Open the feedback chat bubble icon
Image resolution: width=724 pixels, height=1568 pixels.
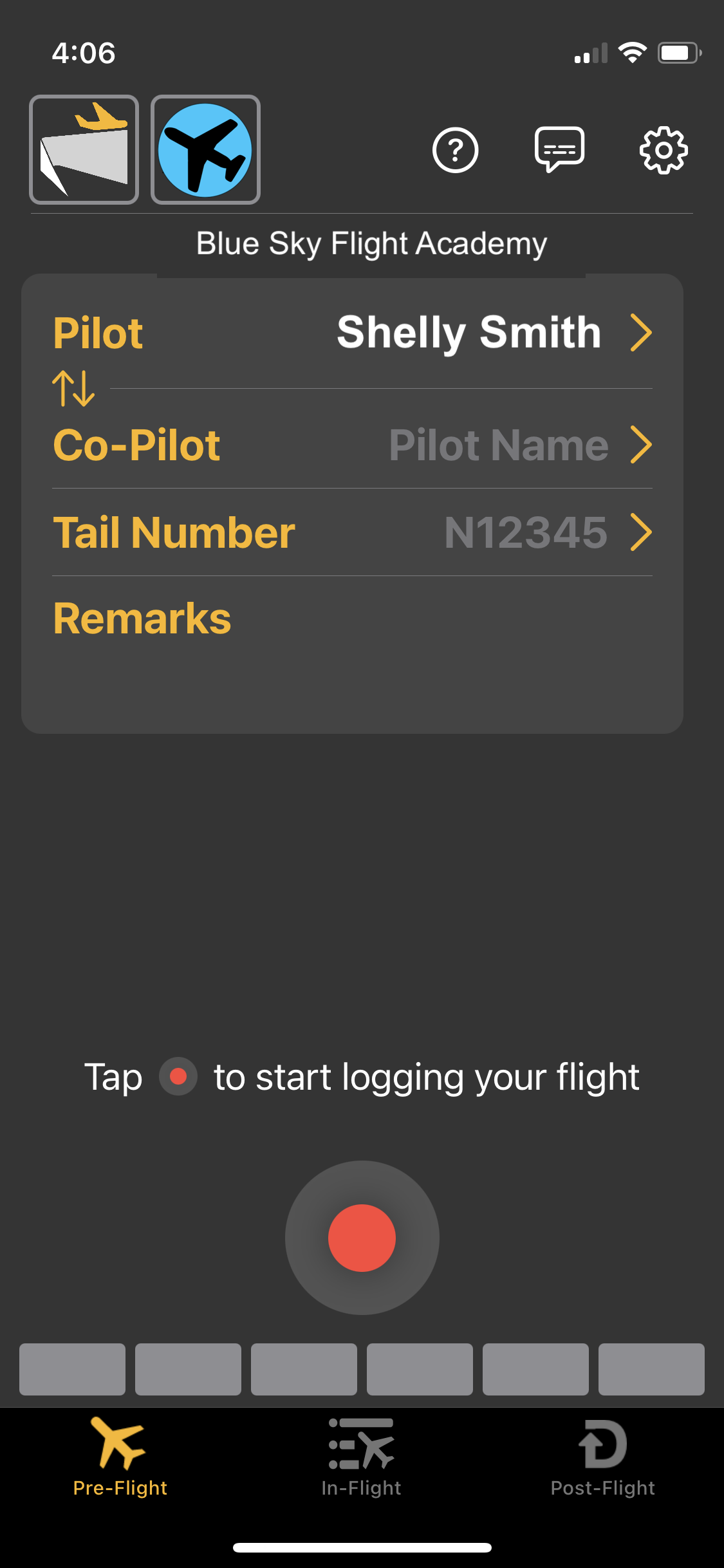(x=559, y=149)
